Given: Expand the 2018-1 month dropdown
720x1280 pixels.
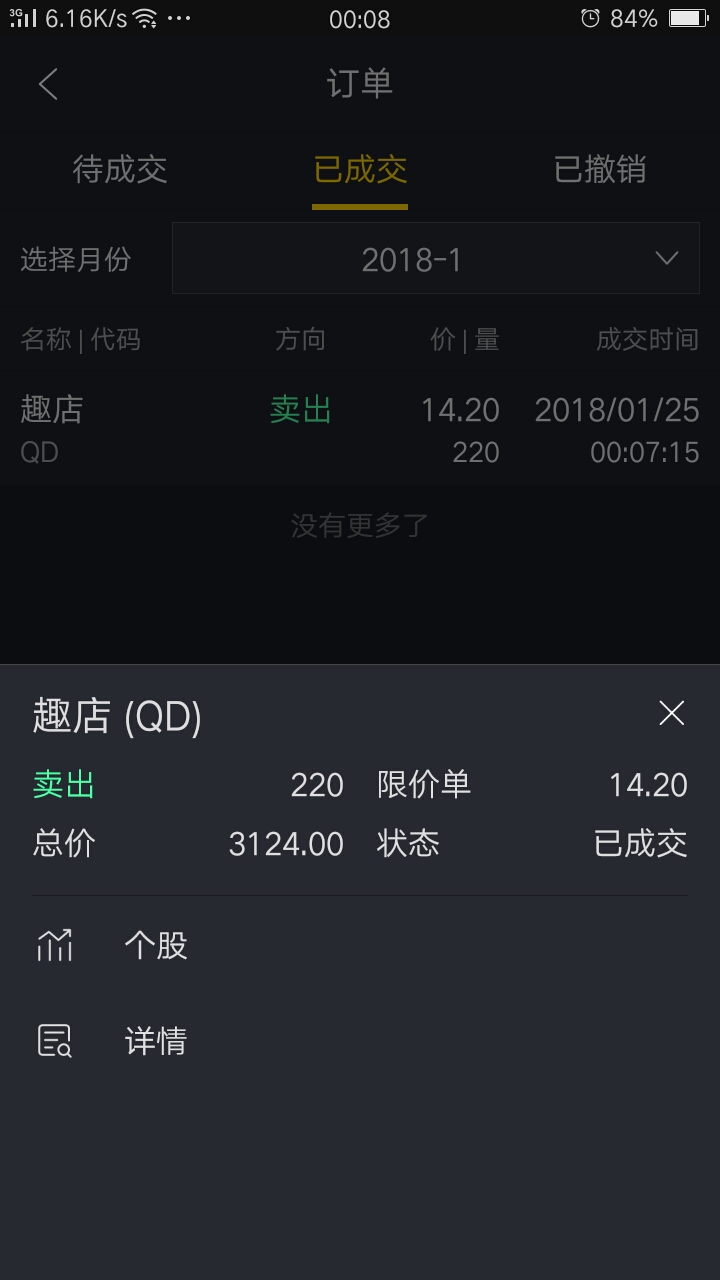Looking at the screenshot, I should tap(435, 259).
